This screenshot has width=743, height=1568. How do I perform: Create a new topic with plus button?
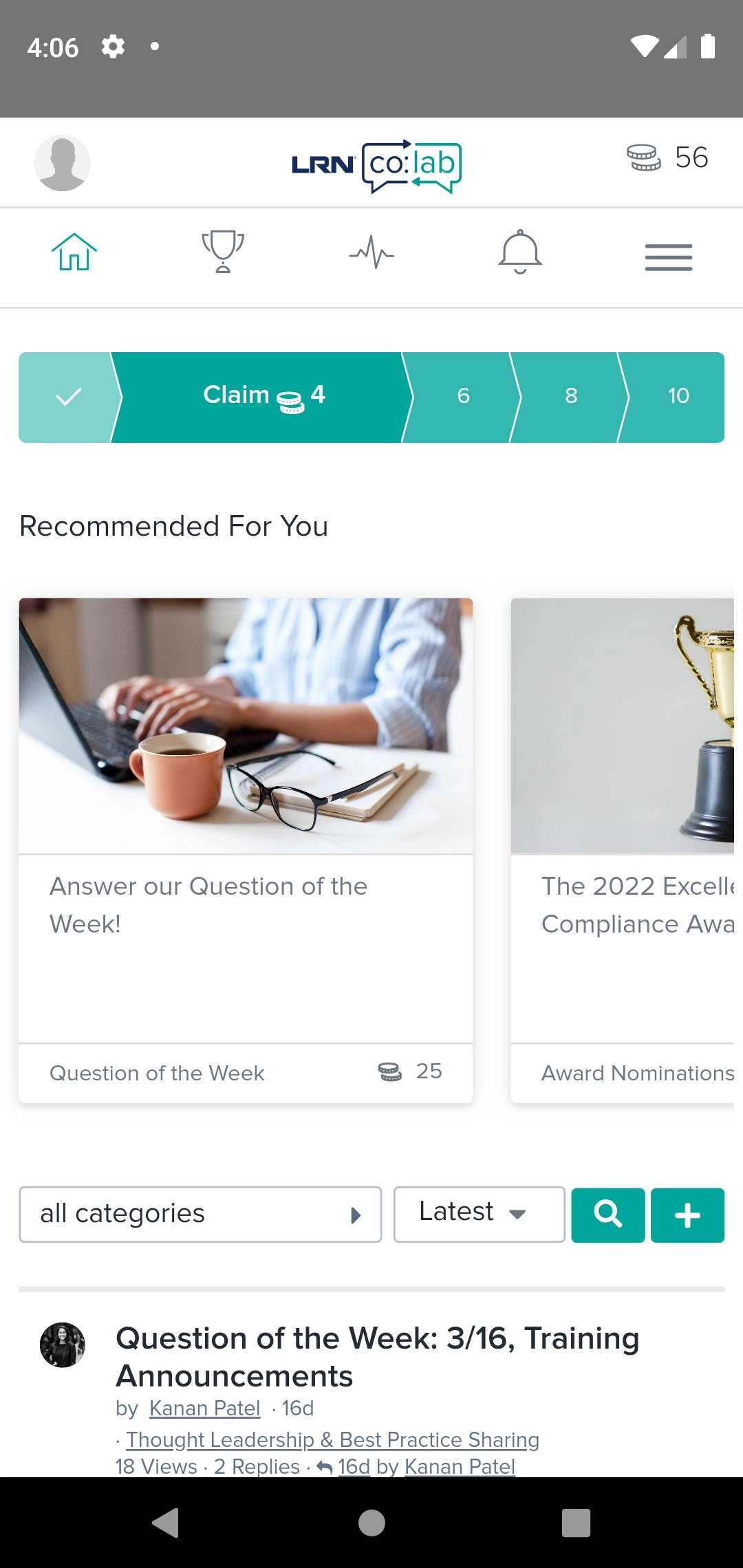tap(687, 1215)
